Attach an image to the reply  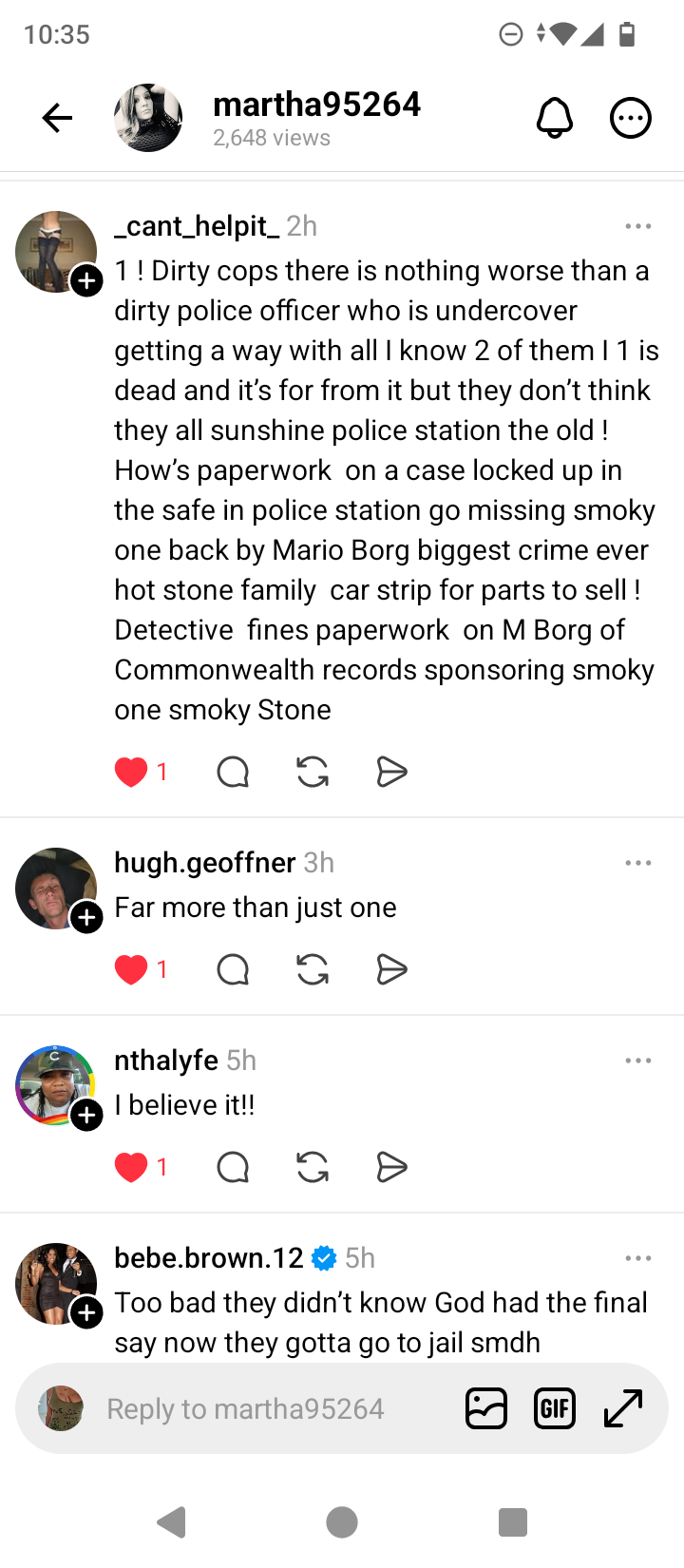coord(486,1408)
